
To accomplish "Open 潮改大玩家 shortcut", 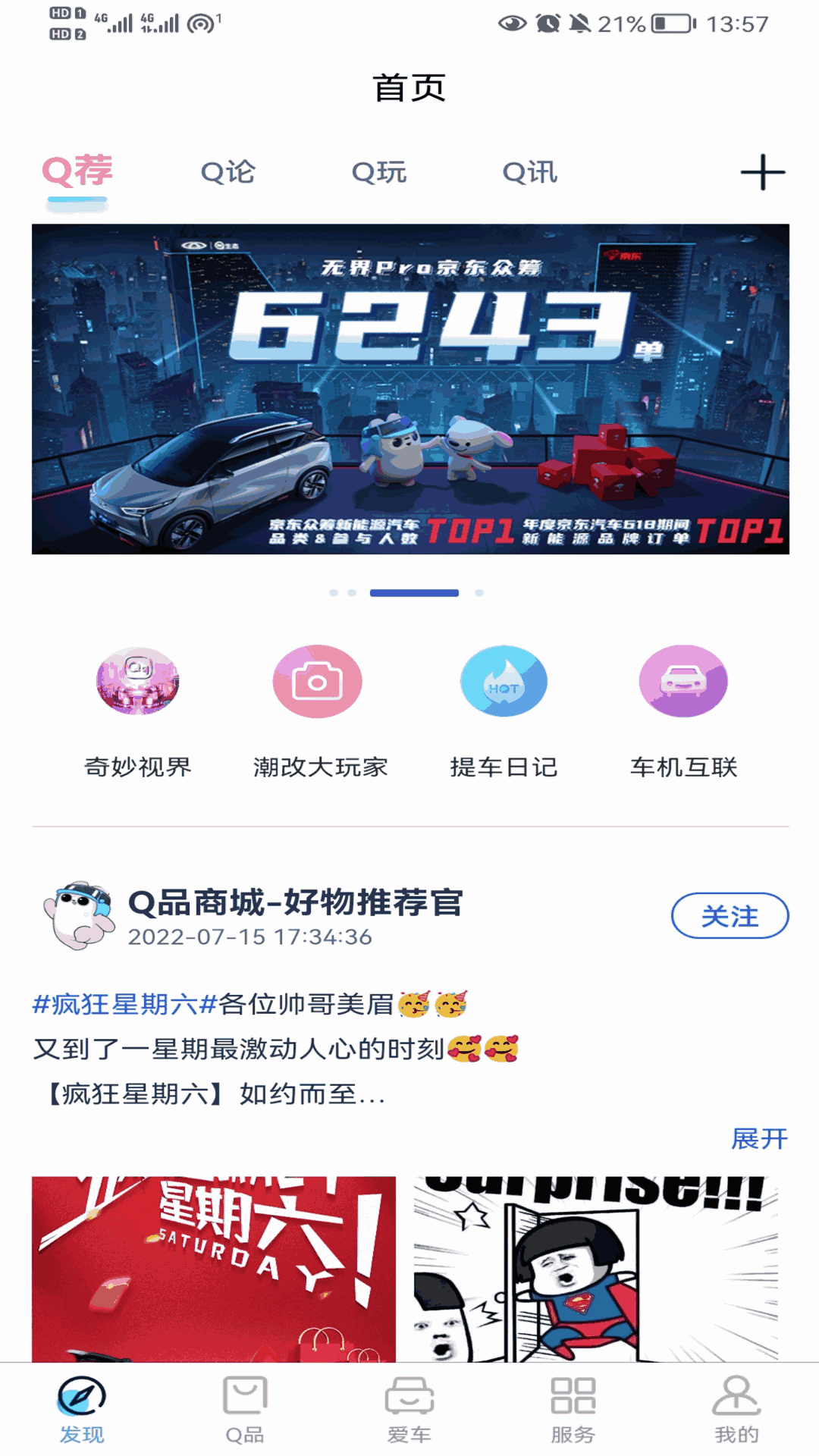I will tap(318, 681).
